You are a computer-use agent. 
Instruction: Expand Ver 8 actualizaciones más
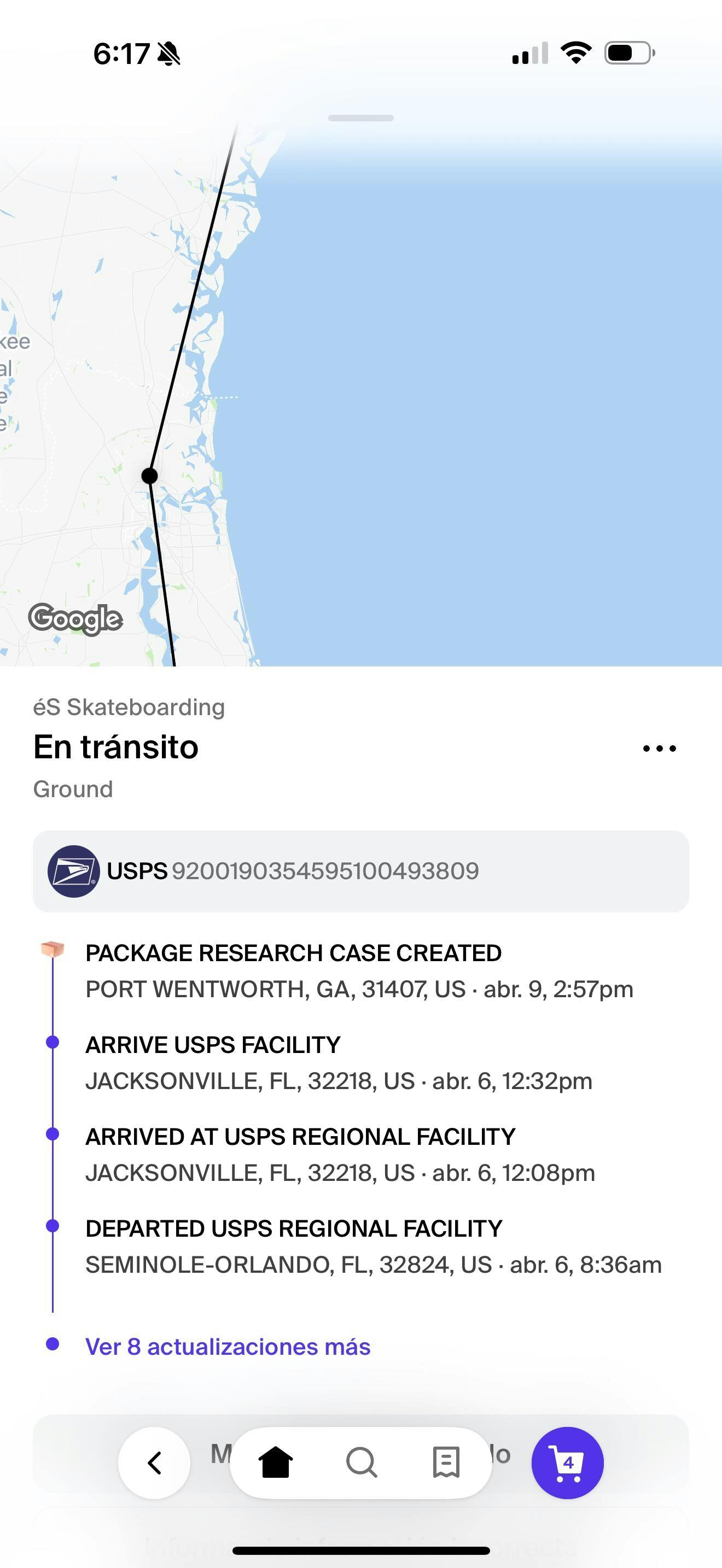coord(228,1347)
